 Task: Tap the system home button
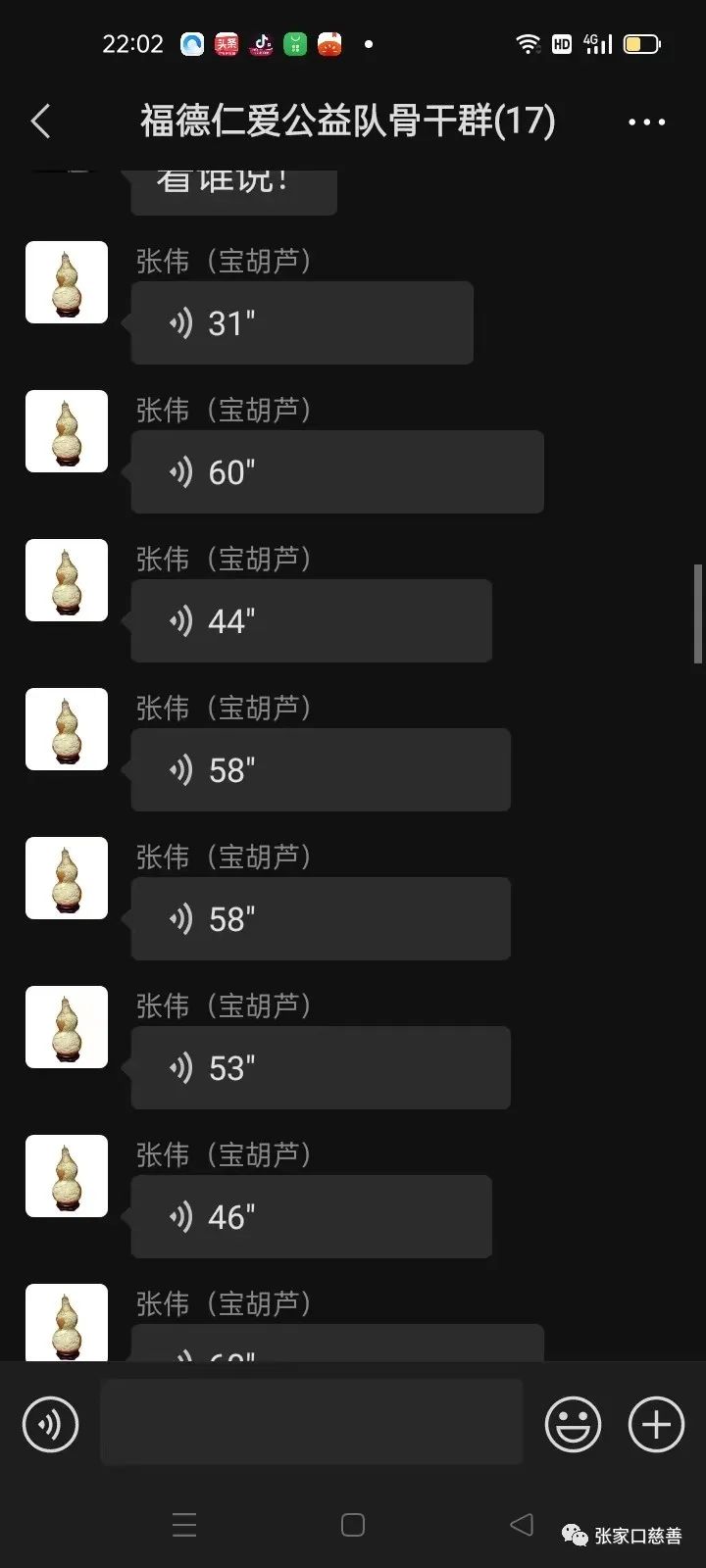[x=353, y=1525]
